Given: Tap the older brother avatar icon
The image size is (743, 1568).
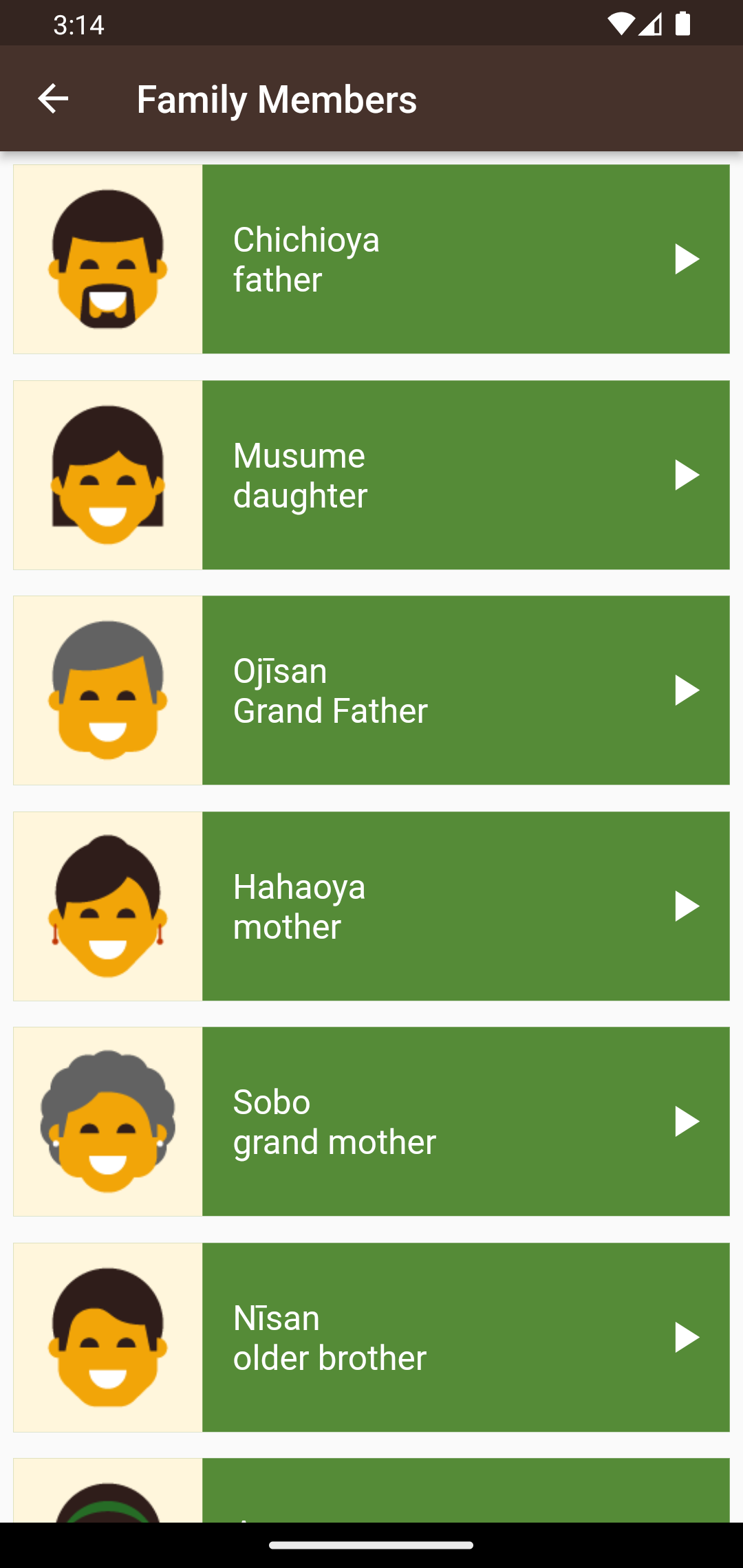Looking at the screenshot, I should [x=107, y=1337].
